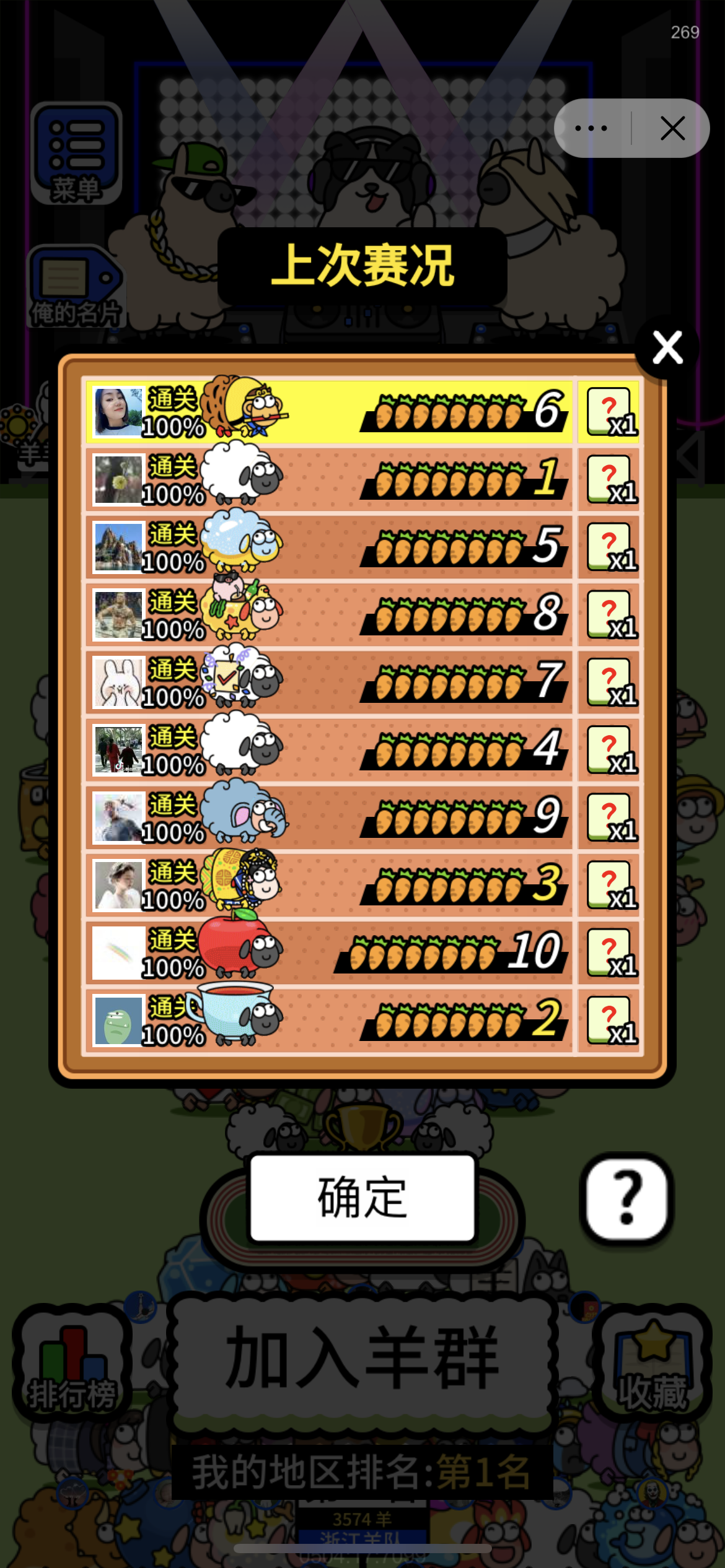
Task: Open the question mark help button
Action: coord(626,1198)
